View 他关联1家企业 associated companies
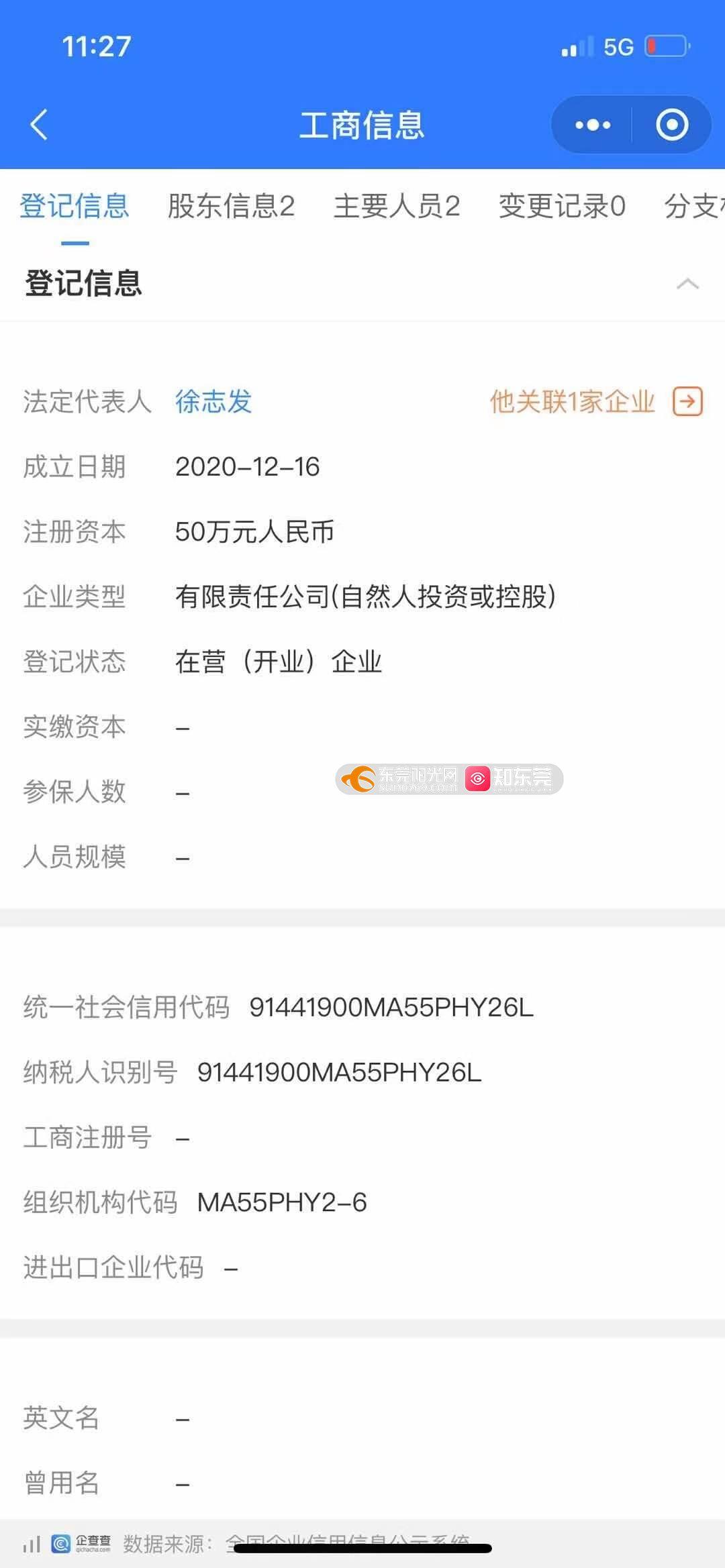 (595, 401)
